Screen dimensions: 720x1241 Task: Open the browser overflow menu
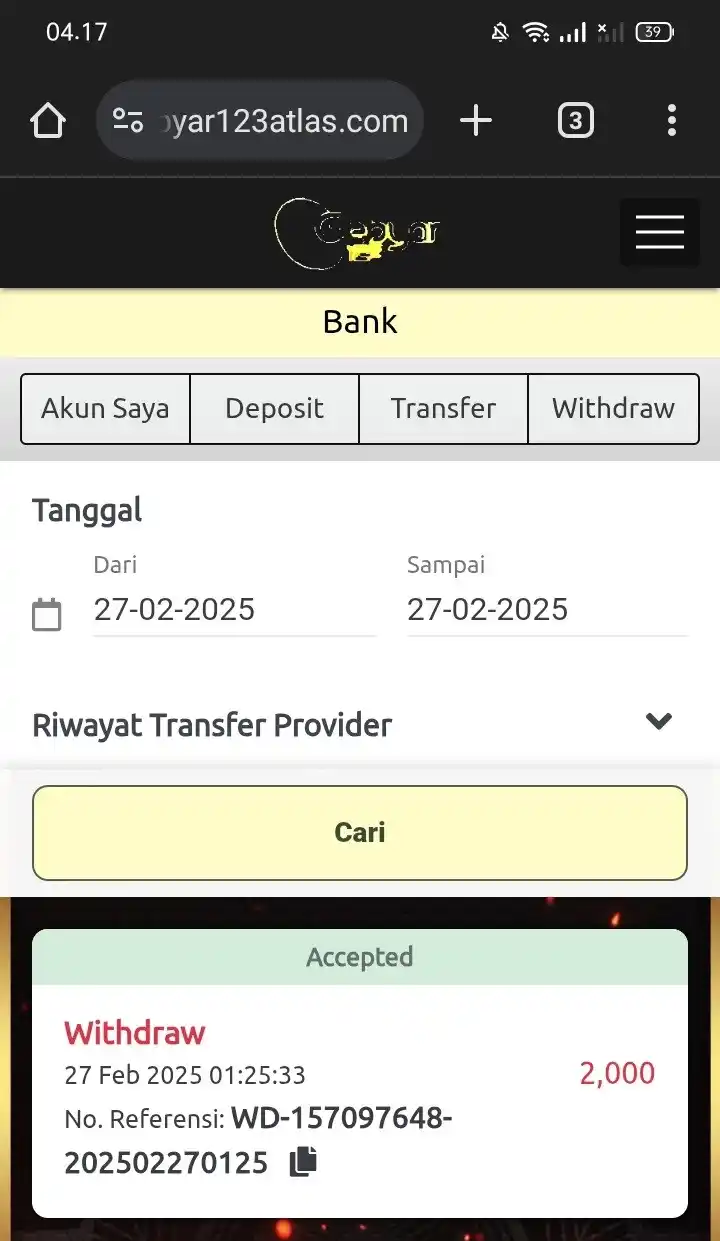click(671, 122)
